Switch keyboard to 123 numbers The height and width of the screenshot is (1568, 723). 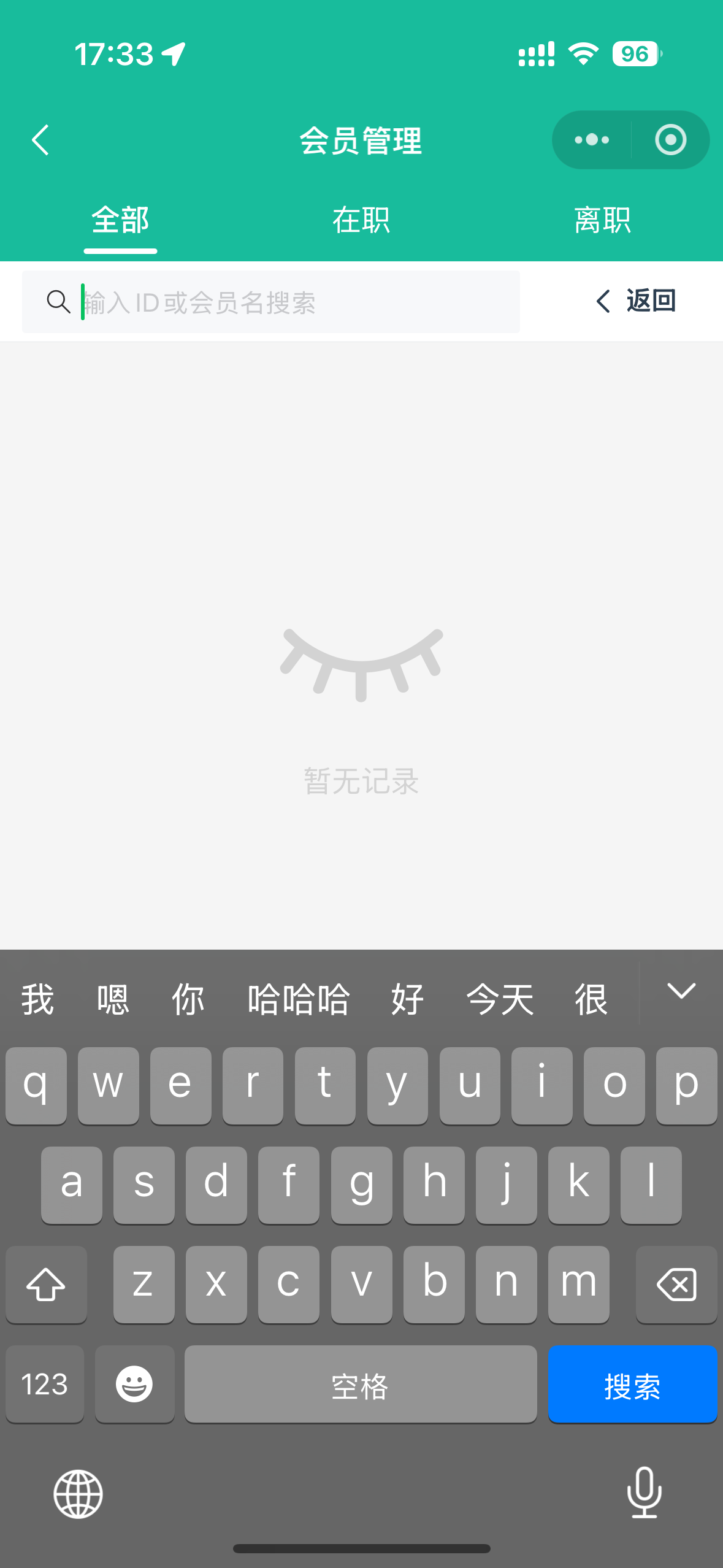45,1385
